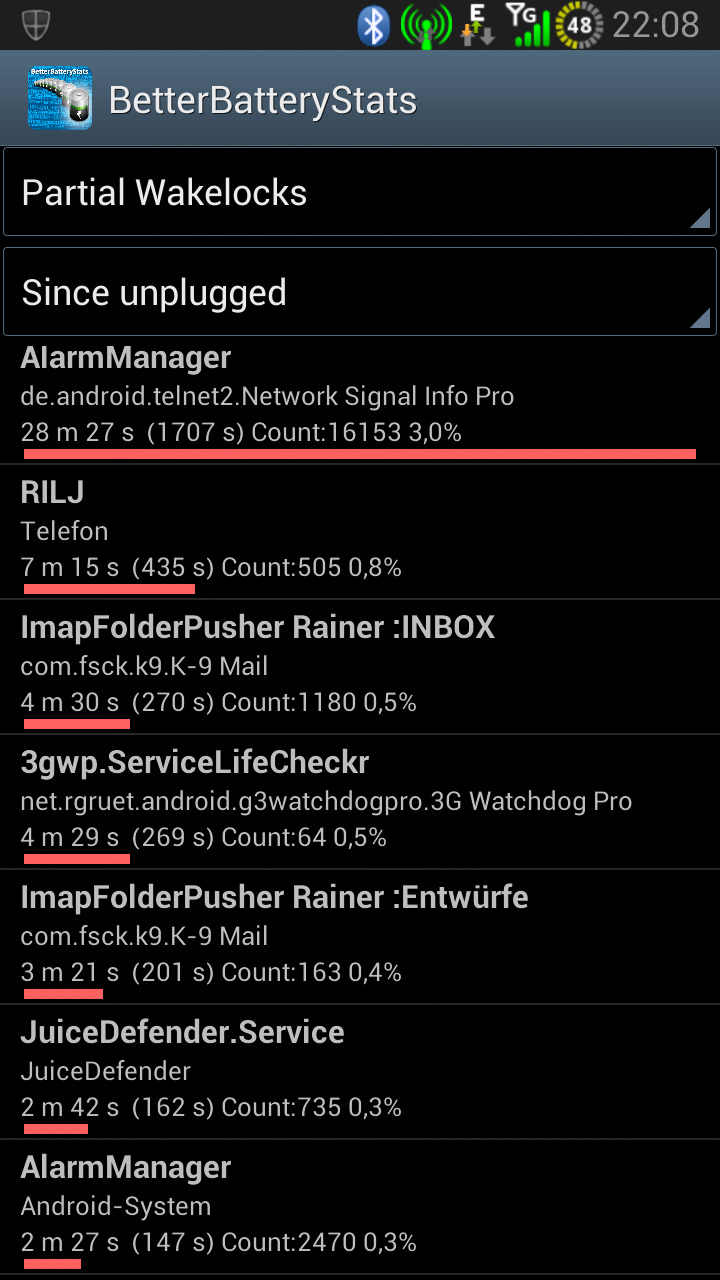Open the Partial Wakelocks dropdown
This screenshot has height=1280, width=720.
click(x=360, y=192)
